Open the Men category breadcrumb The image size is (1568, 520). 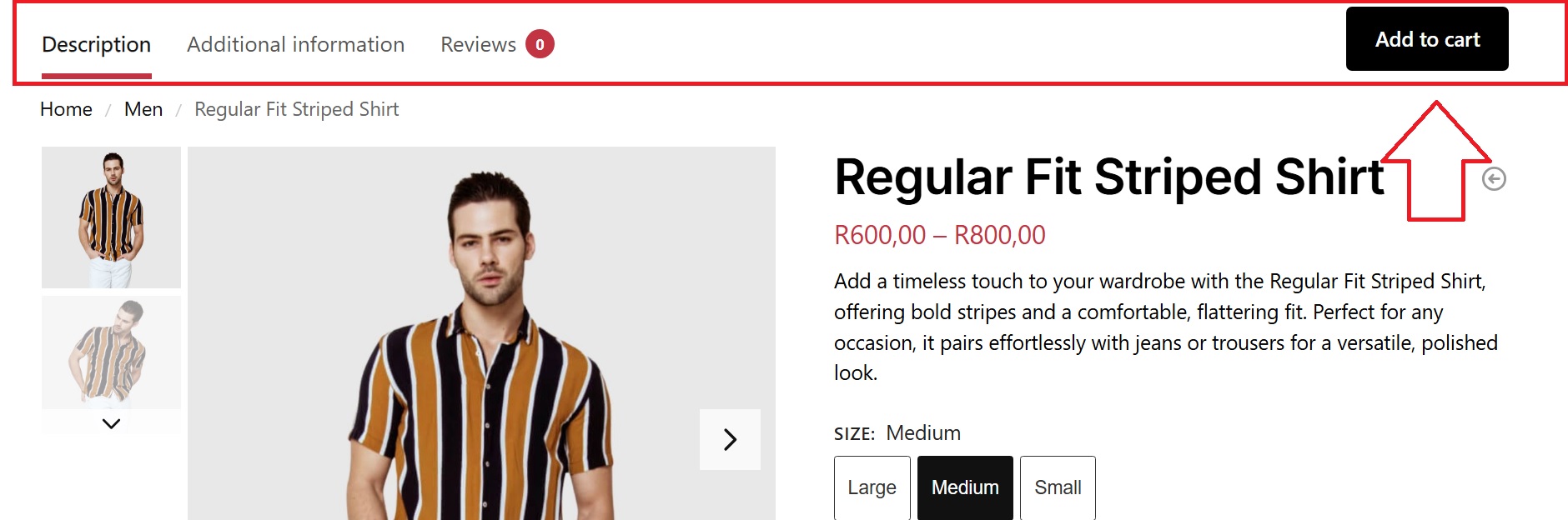[143, 109]
